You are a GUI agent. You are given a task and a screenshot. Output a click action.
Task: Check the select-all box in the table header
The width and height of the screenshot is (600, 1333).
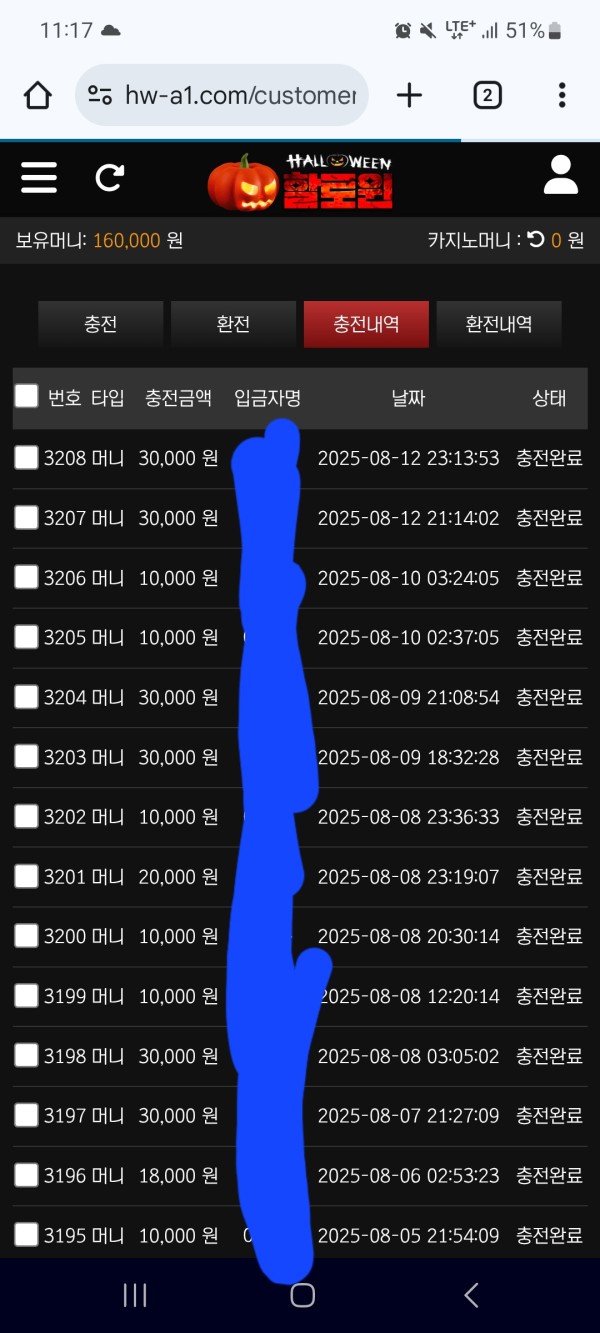pyautogui.click(x=27, y=397)
